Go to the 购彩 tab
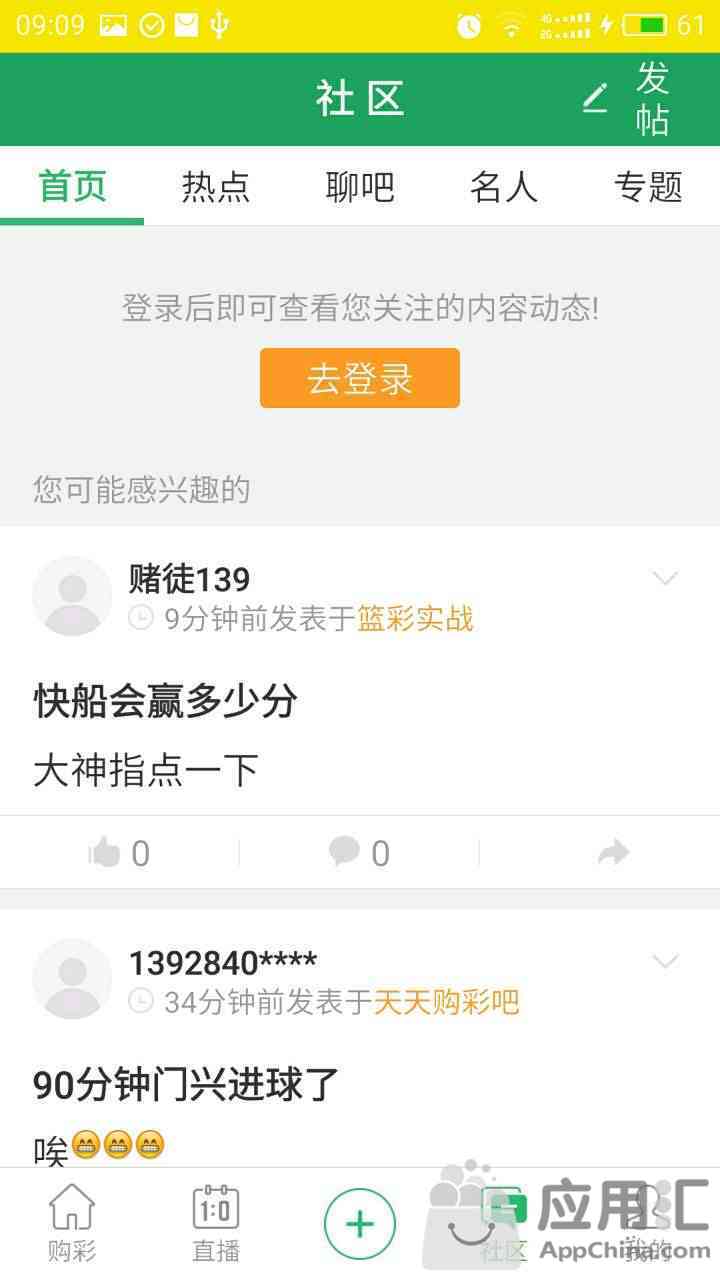The width and height of the screenshot is (720, 1280). coord(72,1222)
